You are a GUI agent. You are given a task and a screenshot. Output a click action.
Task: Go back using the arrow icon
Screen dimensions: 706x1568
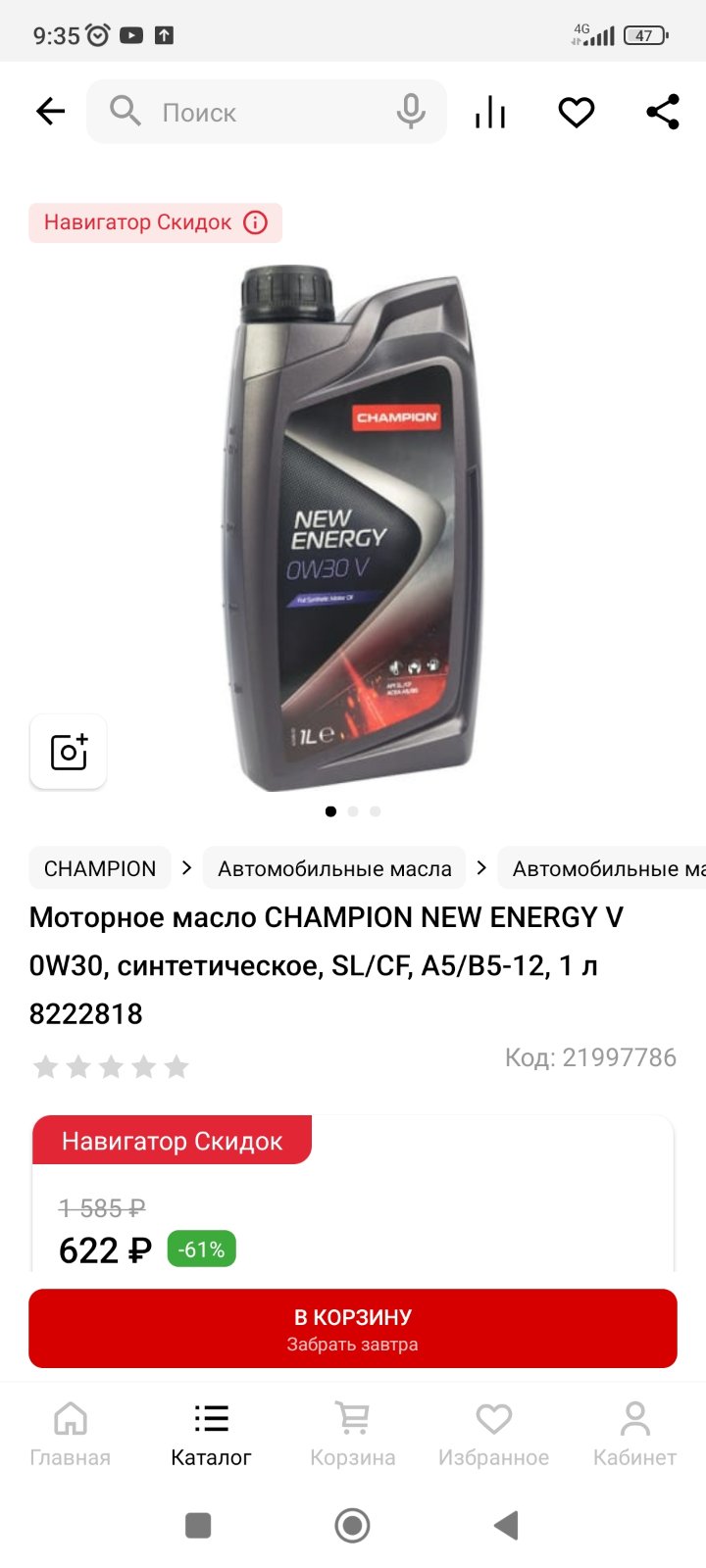50,112
